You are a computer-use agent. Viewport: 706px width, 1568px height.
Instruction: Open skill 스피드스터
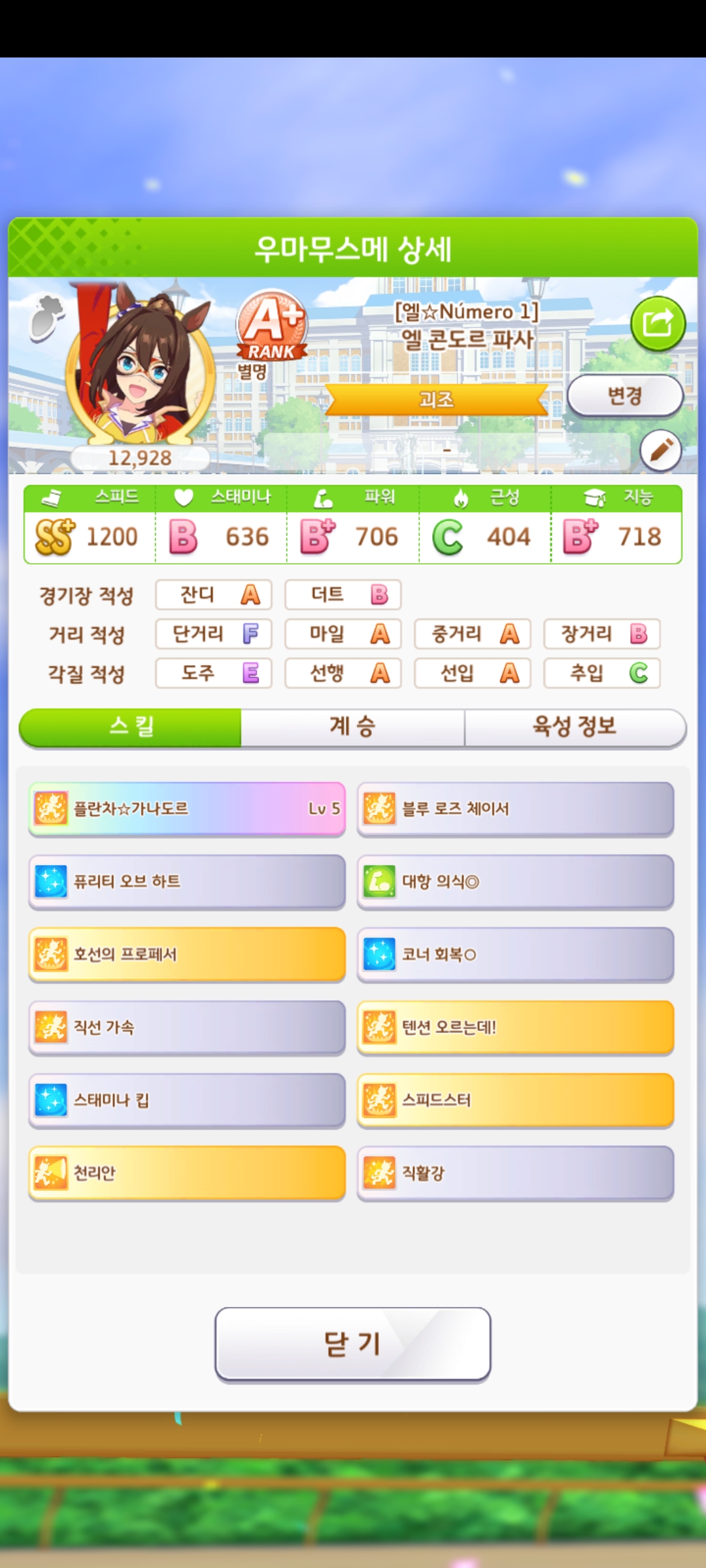[x=515, y=1100]
